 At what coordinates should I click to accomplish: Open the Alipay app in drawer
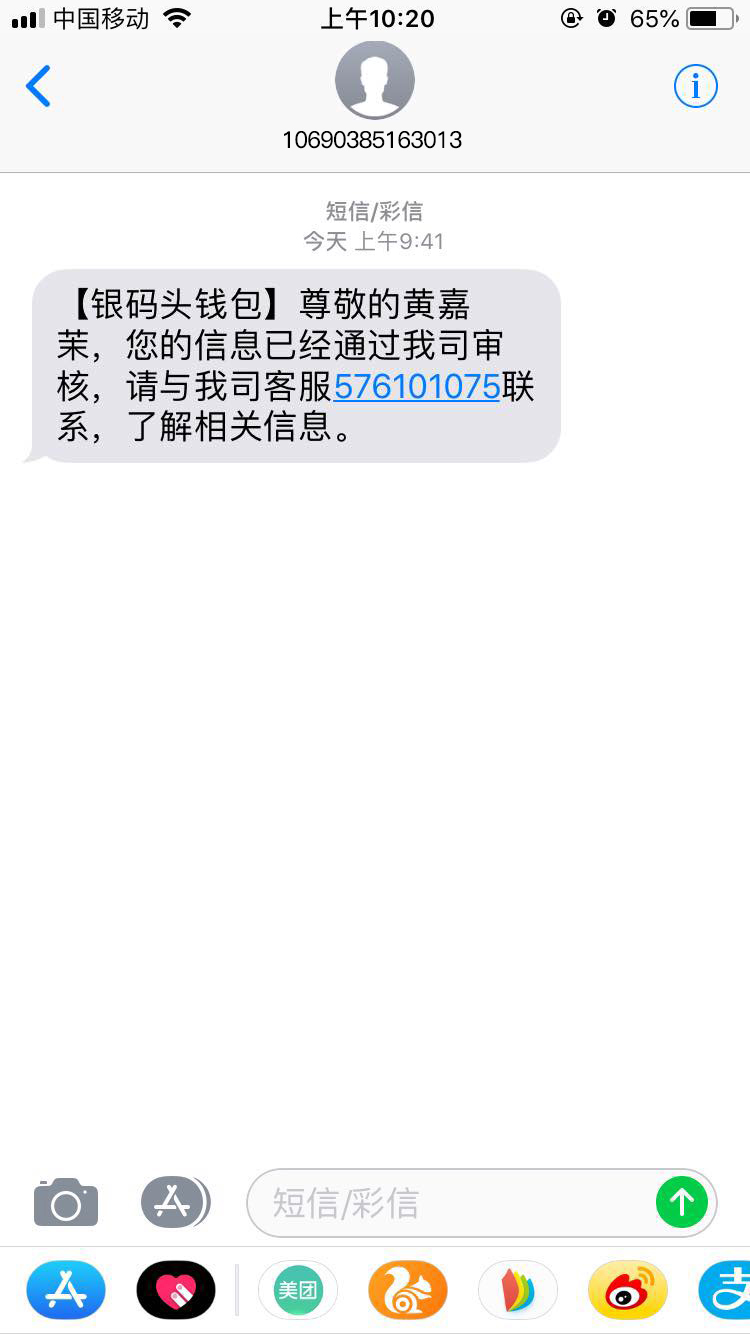[x=726, y=1290]
